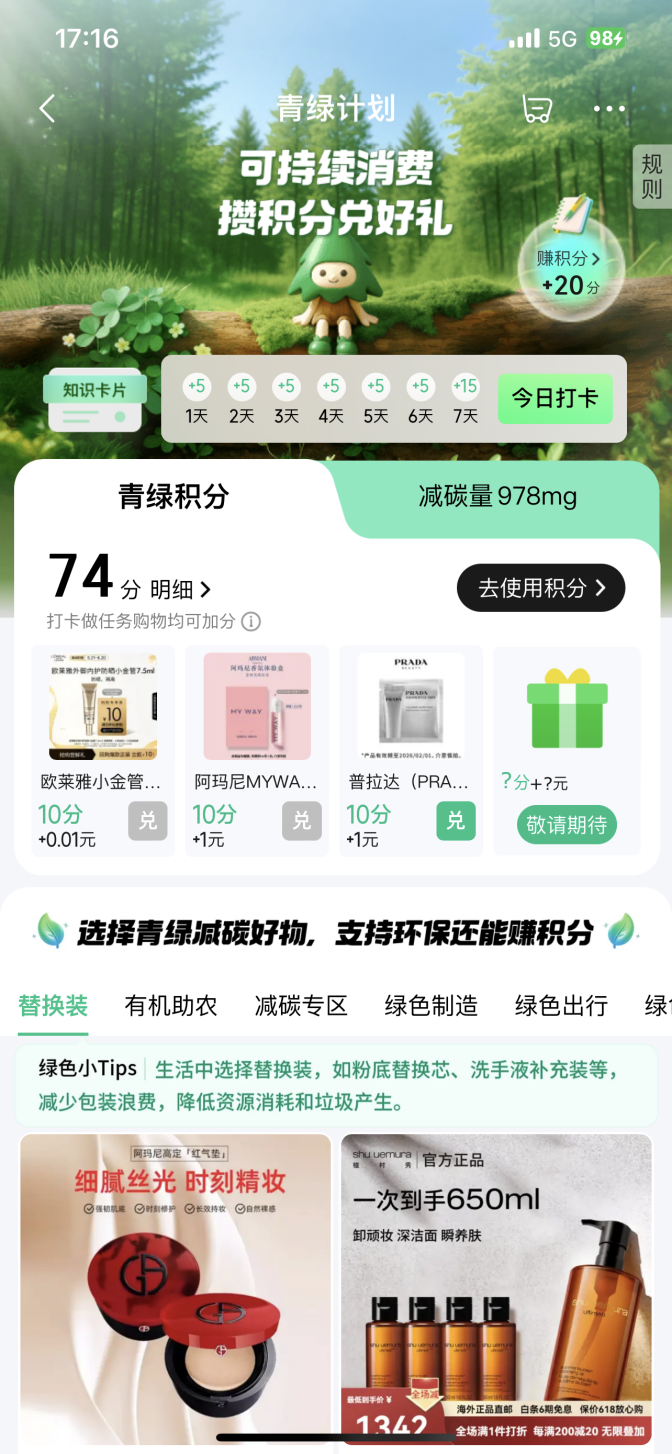Screen dimensions: 672x1454
Task: Open the 规则 rules tab
Action: tap(651, 177)
